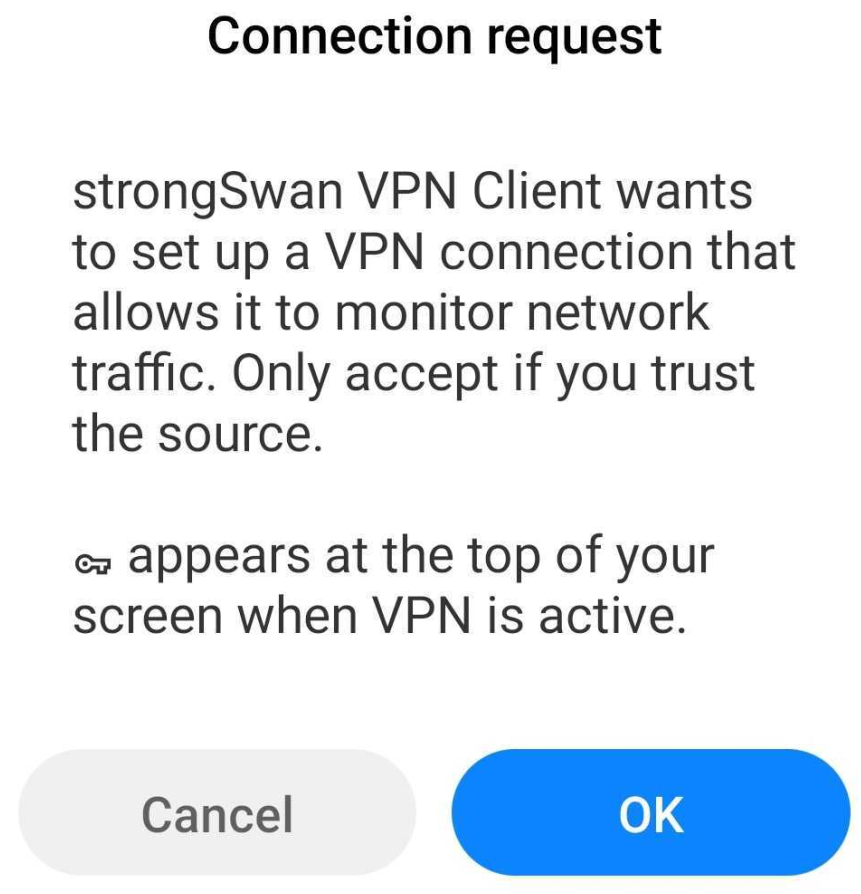Cancel the VPN connection request
Image resolution: width=861 pixels, height=894 pixels.
[217, 813]
